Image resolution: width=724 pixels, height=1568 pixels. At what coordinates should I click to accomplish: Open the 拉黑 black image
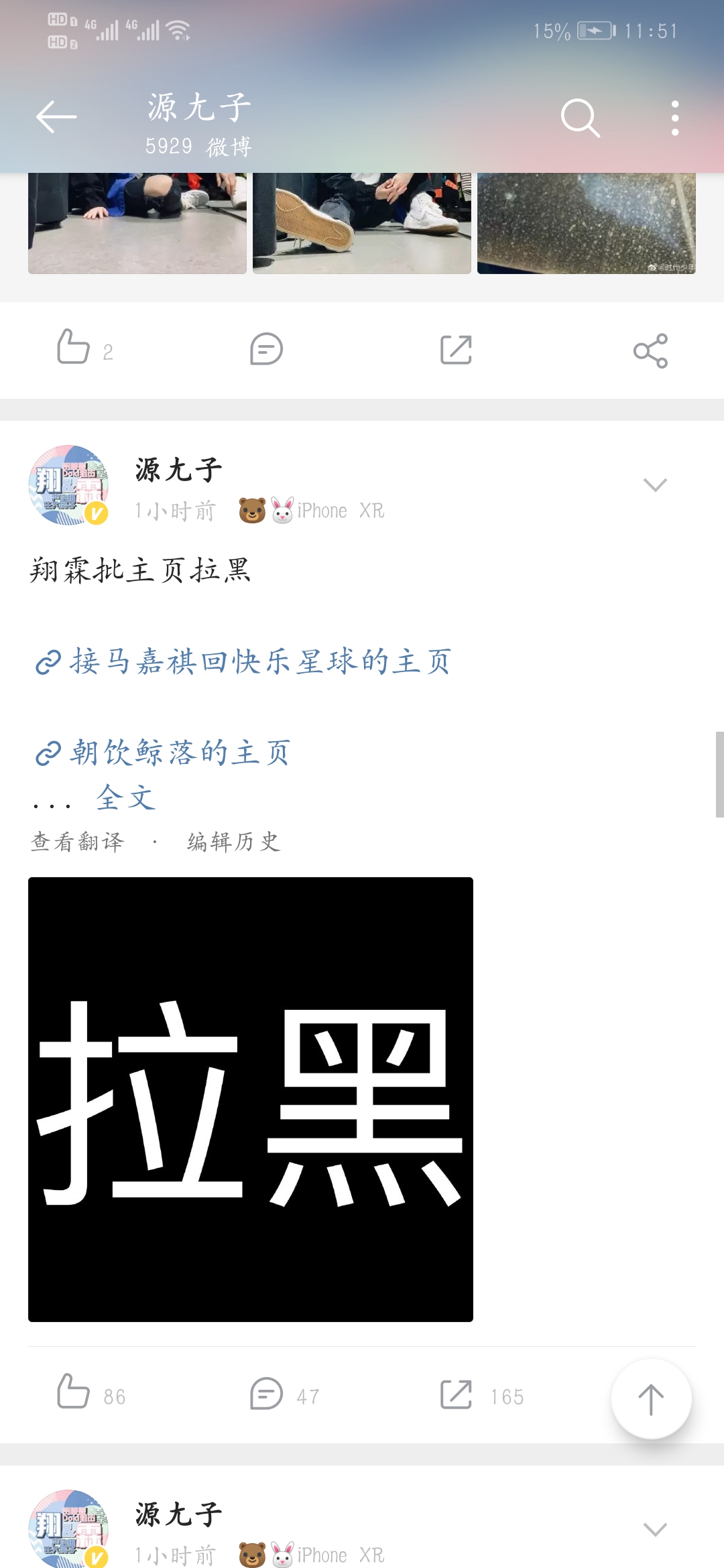click(251, 1099)
